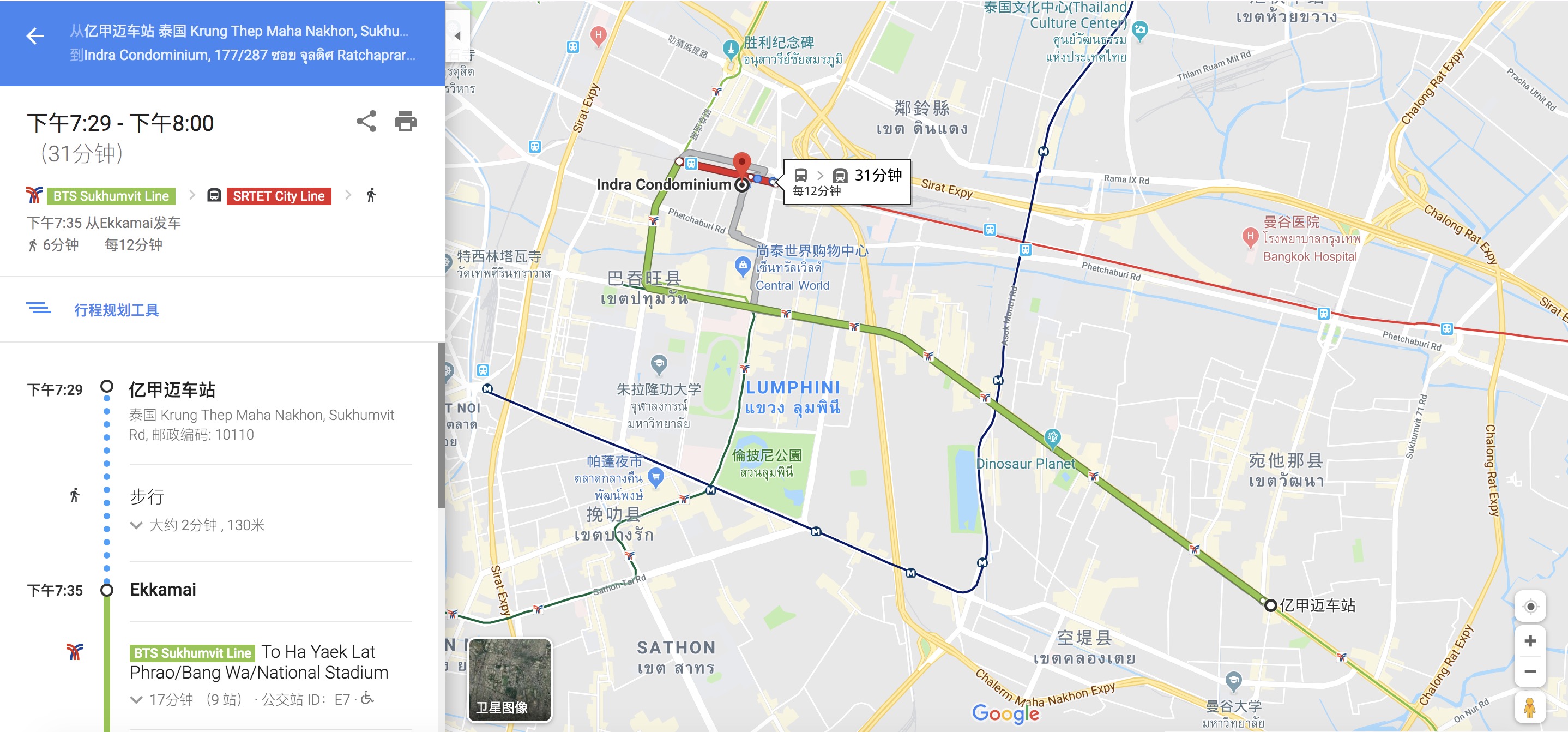Show my current location on the map

(1530, 607)
